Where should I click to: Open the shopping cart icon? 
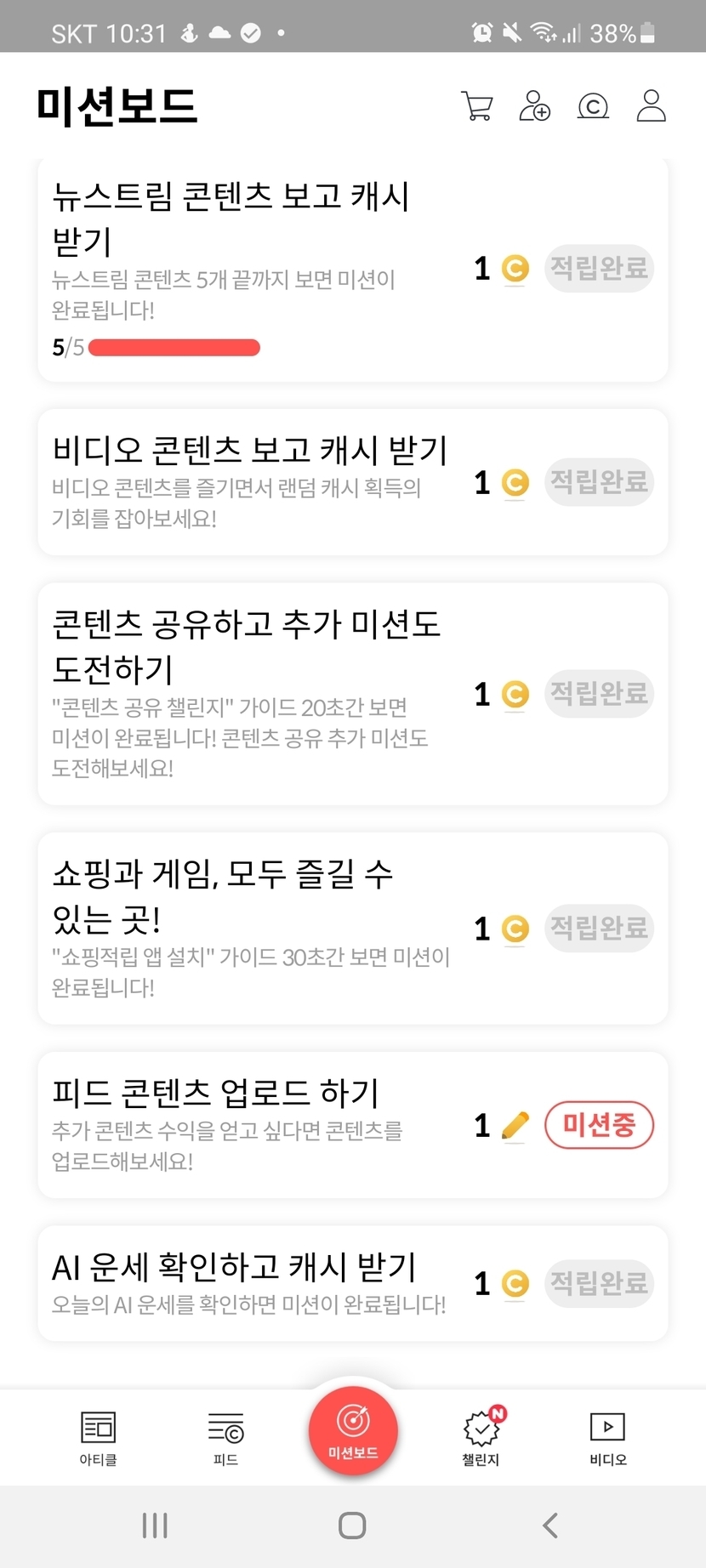(x=476, y=106)
